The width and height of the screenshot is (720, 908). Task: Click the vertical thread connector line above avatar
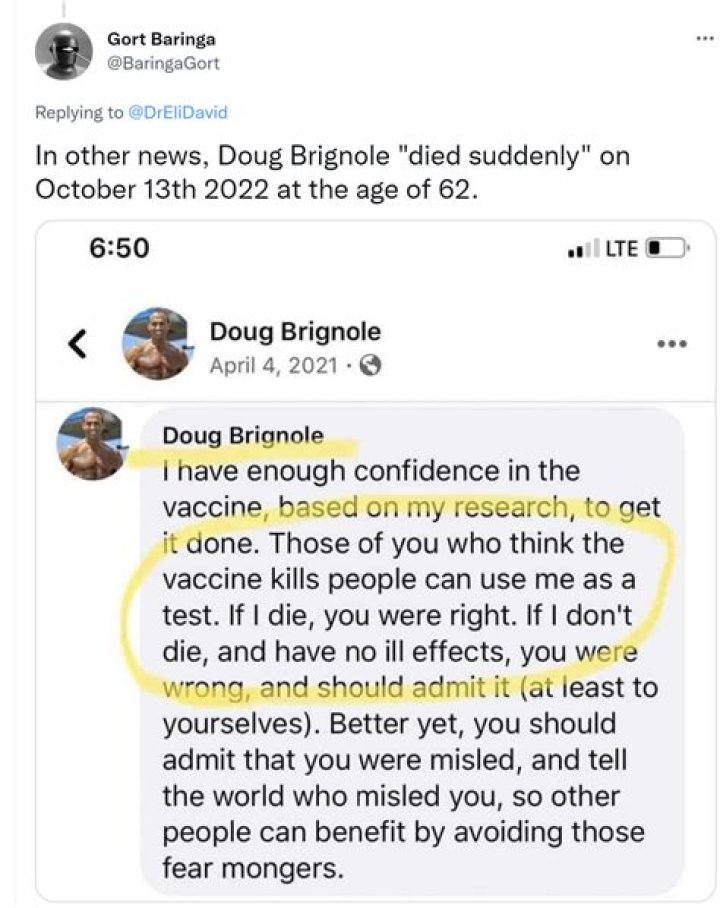coord(62,8)
